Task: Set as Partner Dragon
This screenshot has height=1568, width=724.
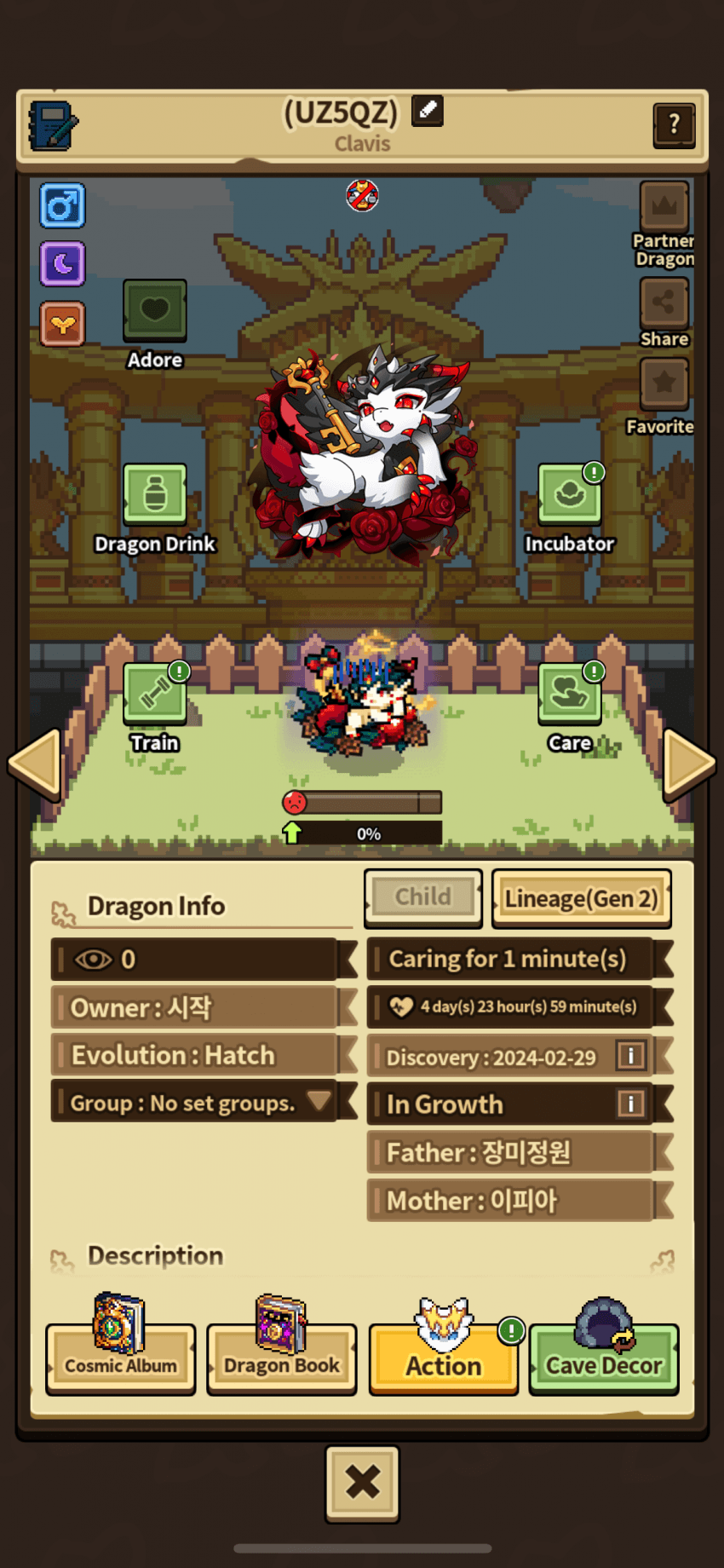Action: (664, 206)
